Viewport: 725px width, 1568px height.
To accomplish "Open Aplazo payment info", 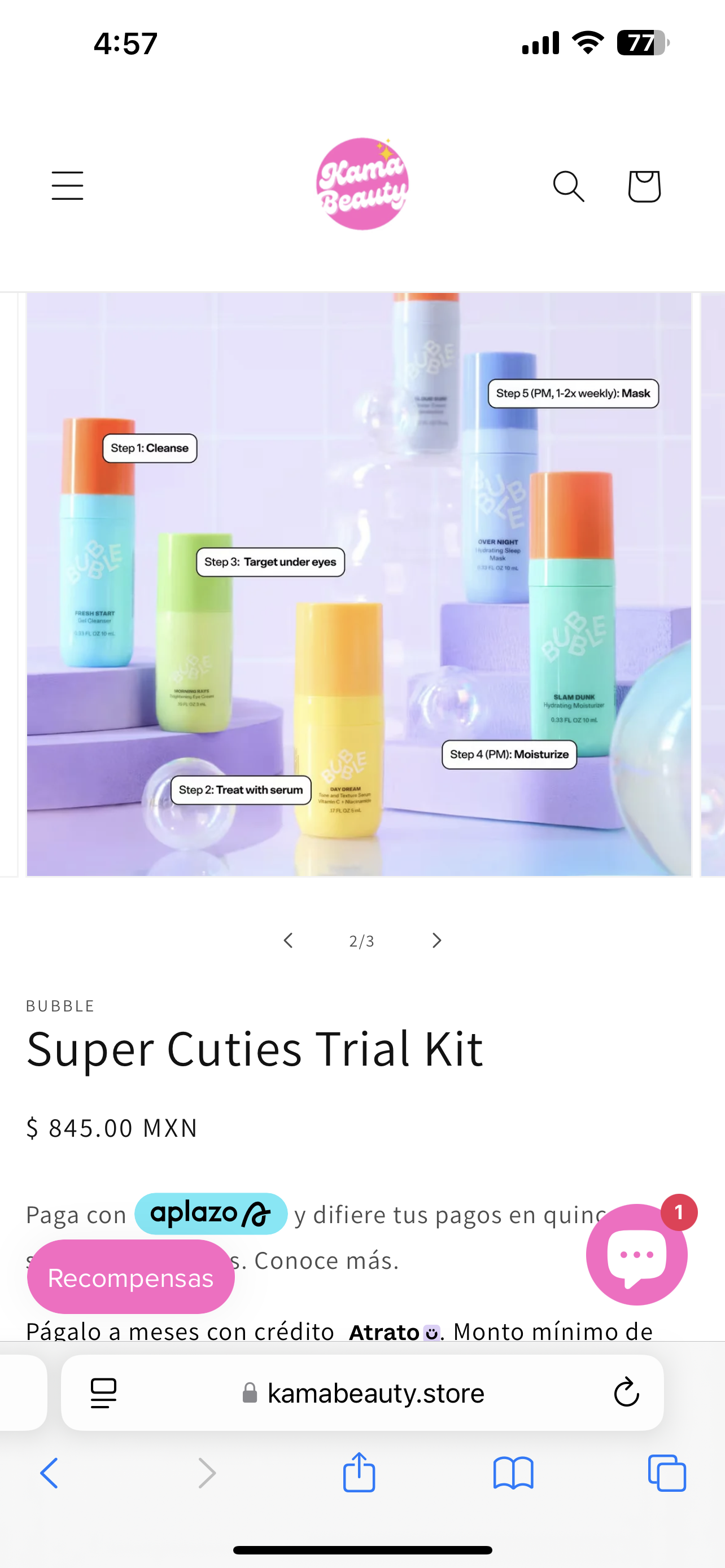I will (x=211, y=1214).
